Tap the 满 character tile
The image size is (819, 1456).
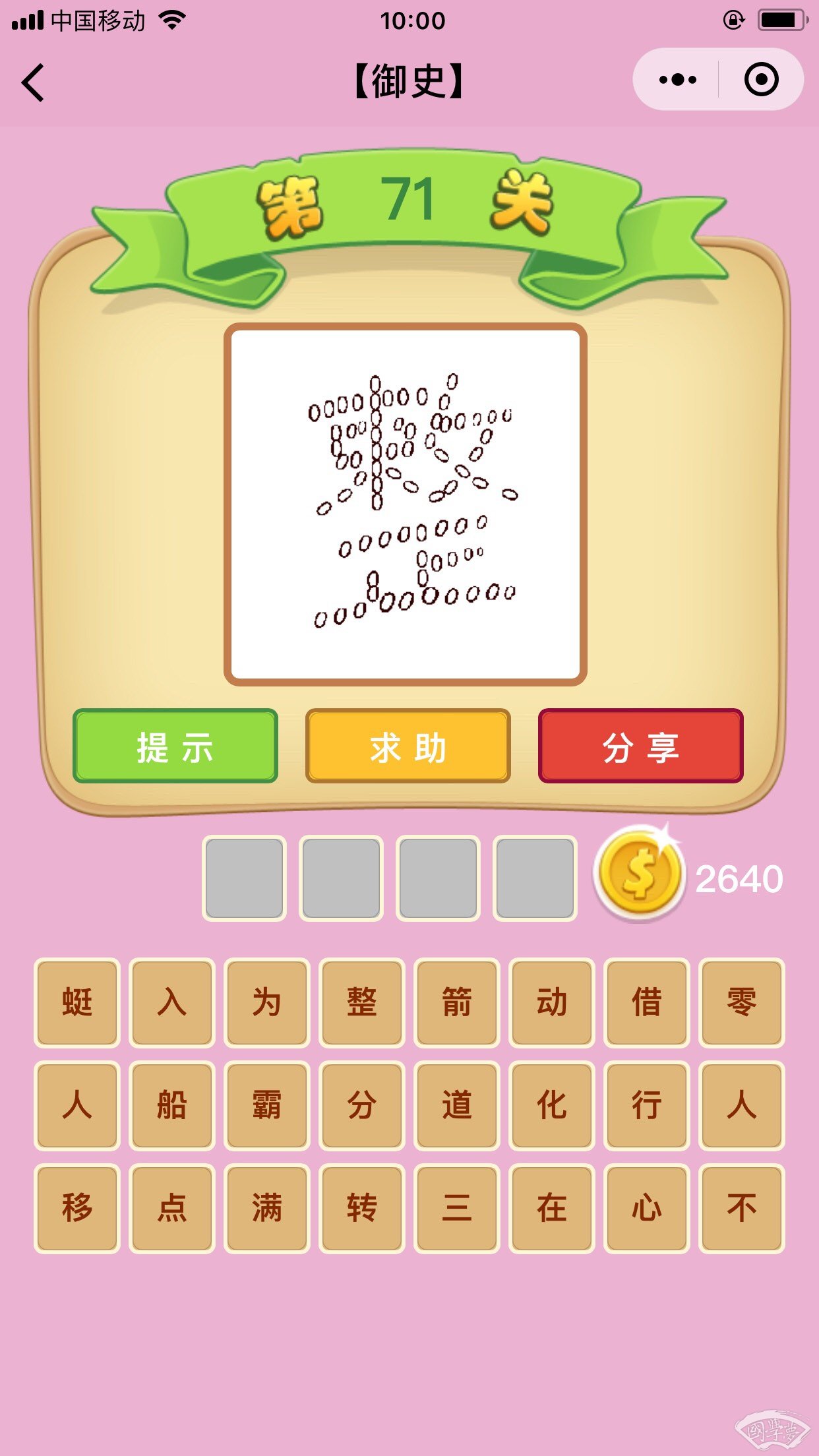coord(266,1208)
